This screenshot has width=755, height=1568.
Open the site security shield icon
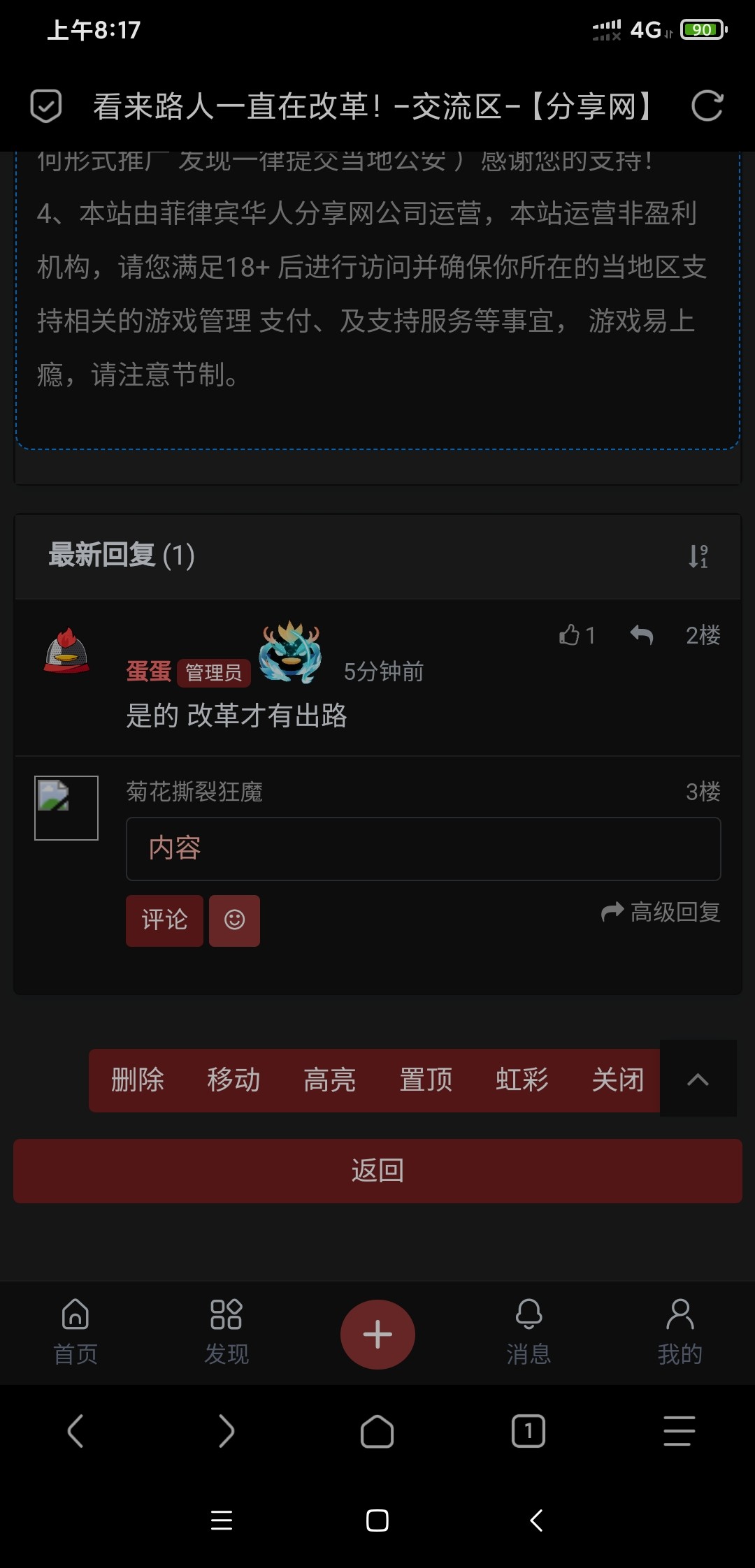point(46,106)
